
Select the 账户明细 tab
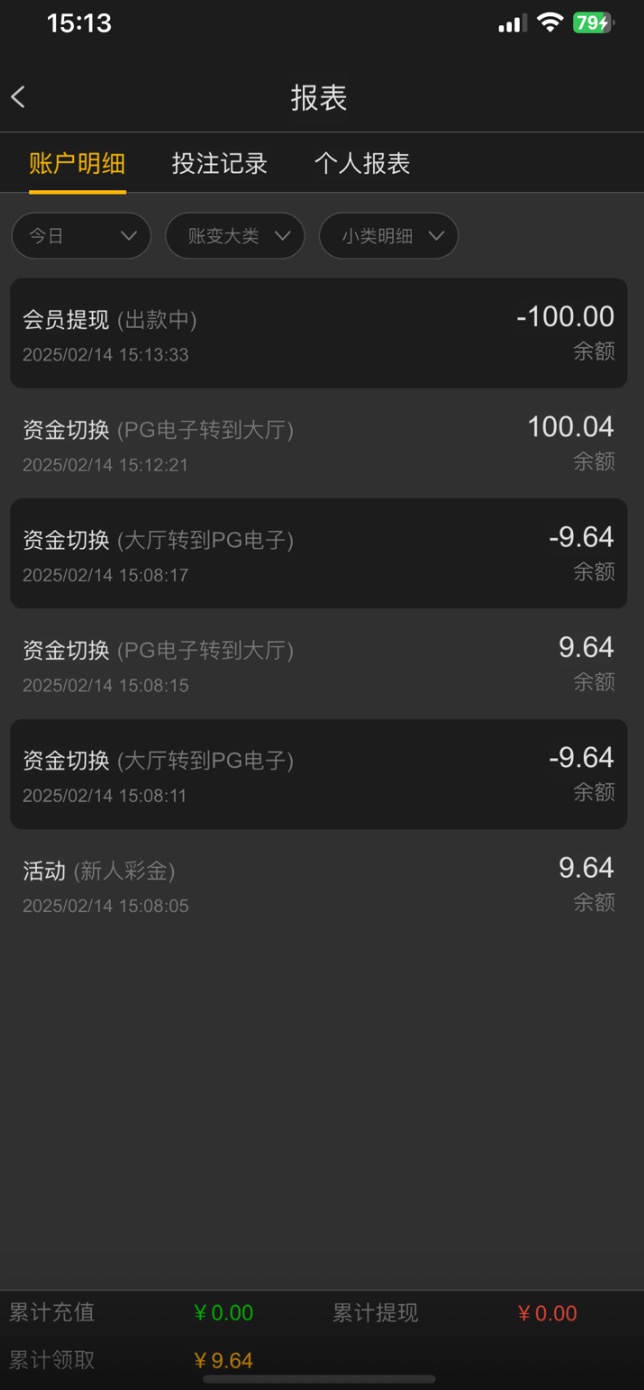77,164
